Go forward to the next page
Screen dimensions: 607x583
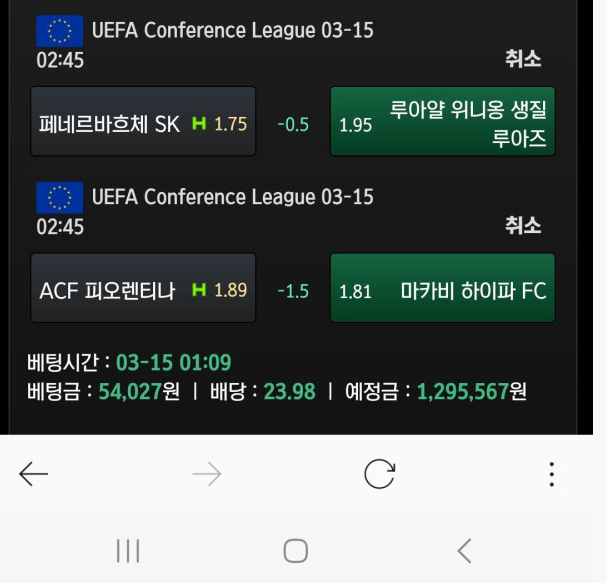pos(207,474)
